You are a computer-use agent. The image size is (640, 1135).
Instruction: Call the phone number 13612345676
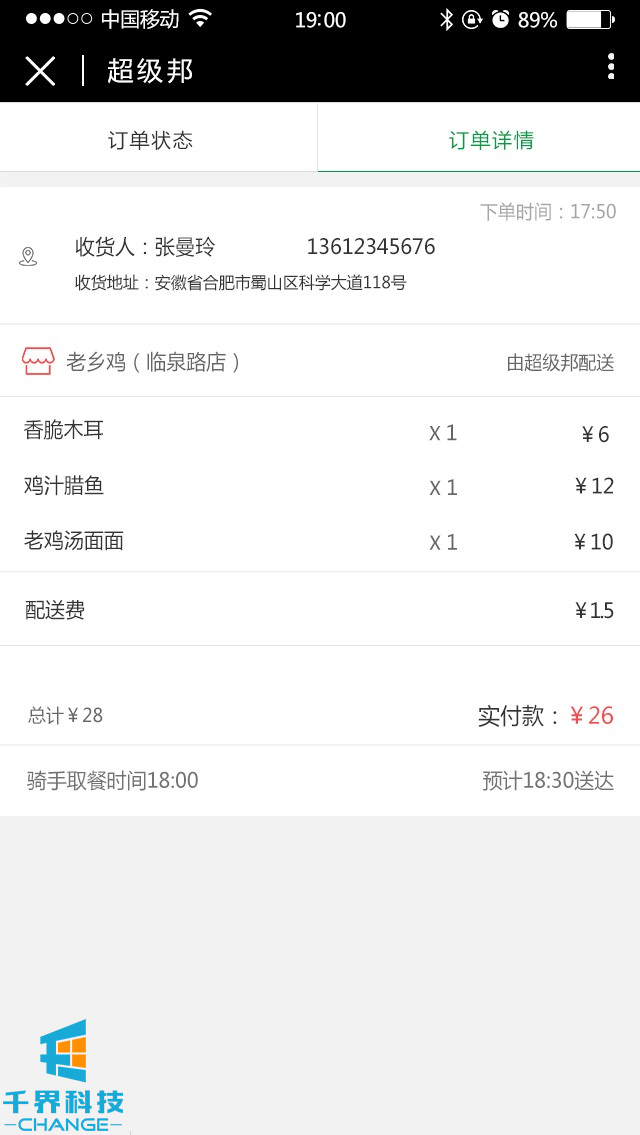pyautogui.click(x=371, y=247)
